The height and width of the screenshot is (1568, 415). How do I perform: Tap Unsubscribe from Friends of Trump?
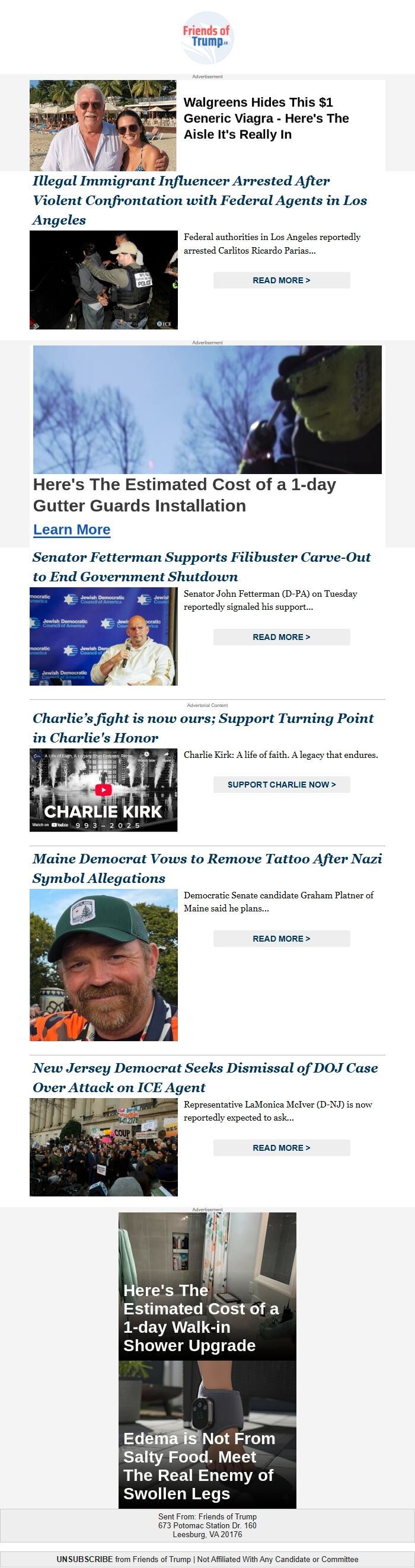point(85,1559)
